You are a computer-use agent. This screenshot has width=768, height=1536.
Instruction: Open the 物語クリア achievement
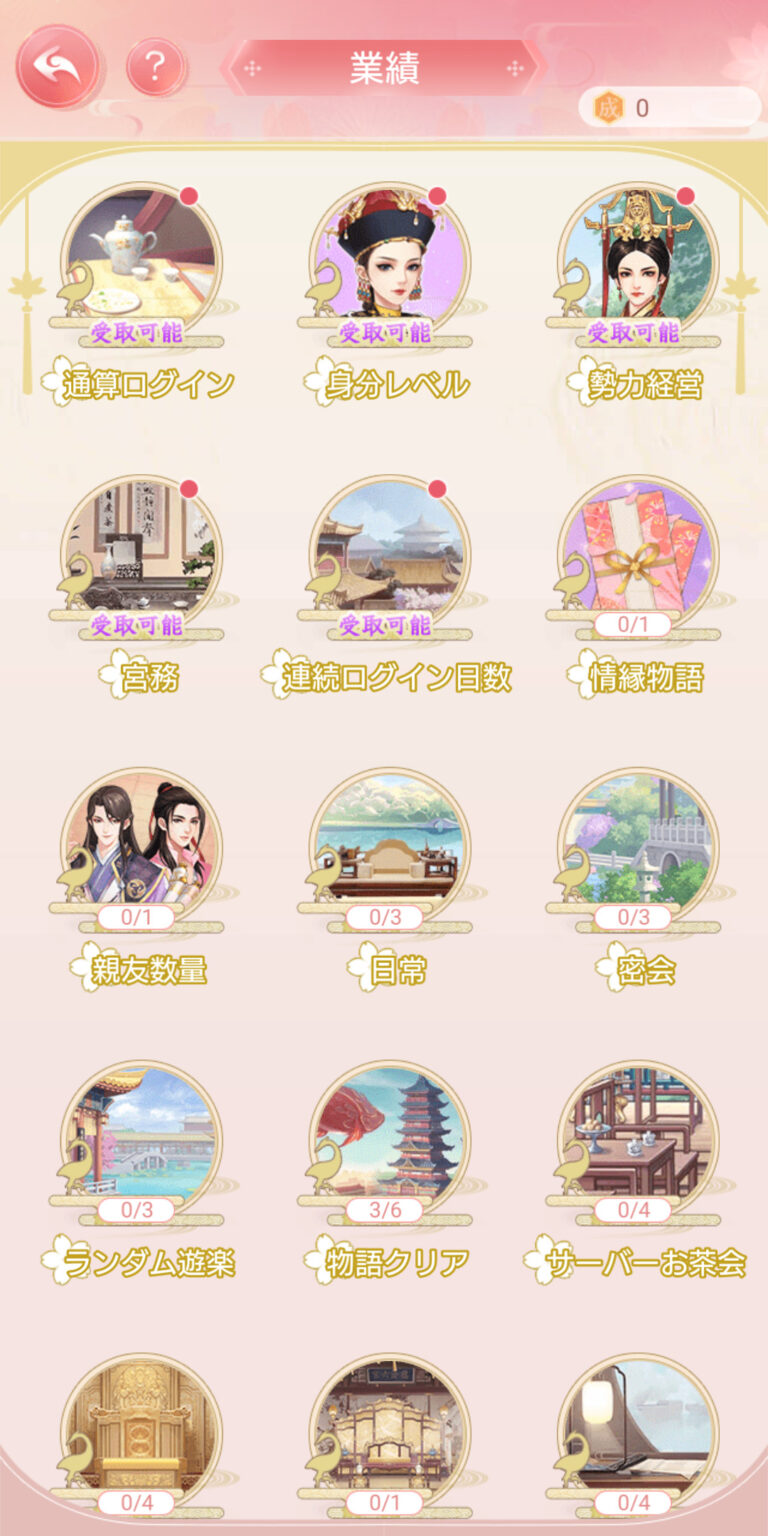click(388, 1141)
